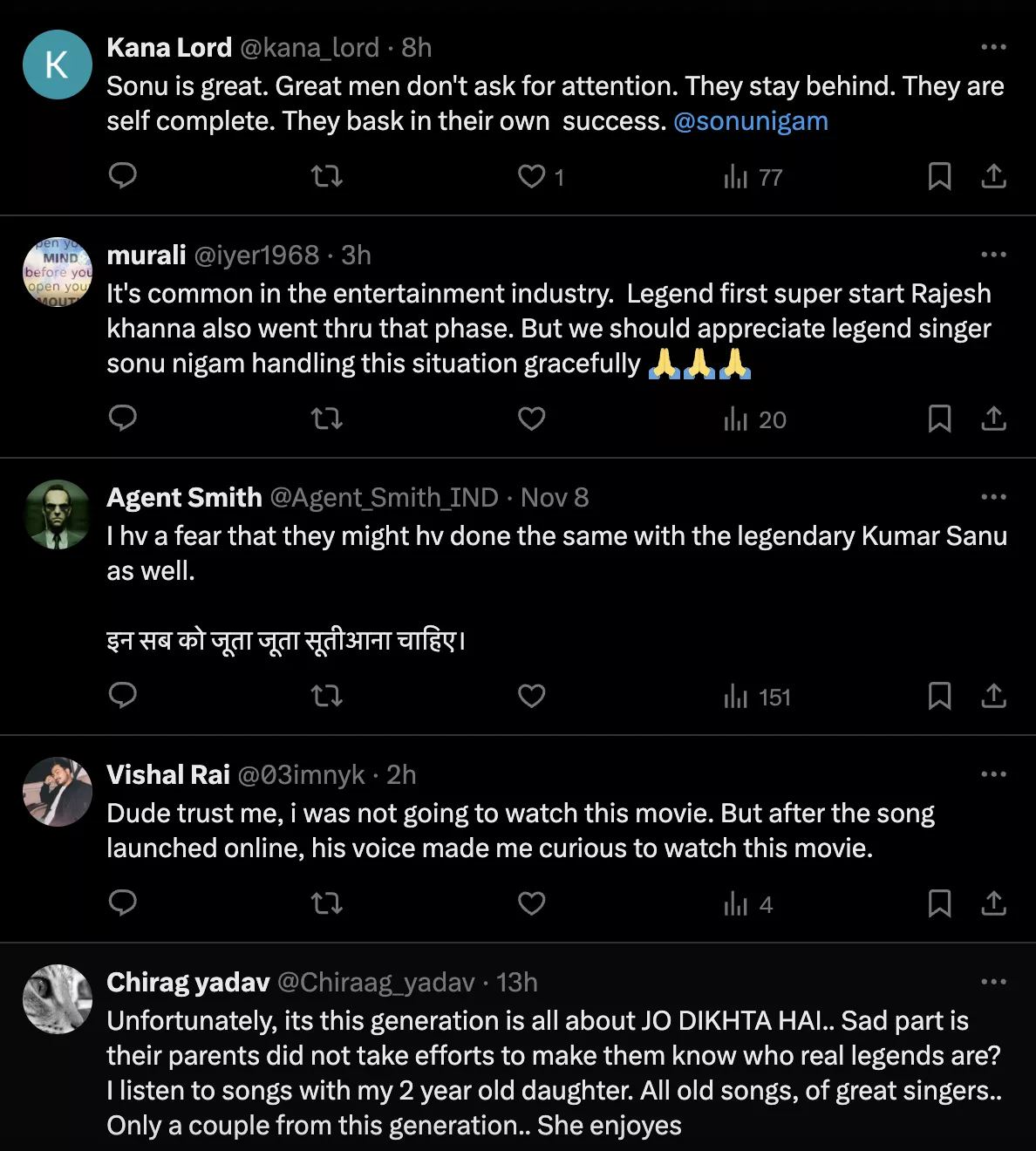Bookmark Vishal Rai's reply
This screenshot has height=1151, width=1036.
tap(939, 903)
